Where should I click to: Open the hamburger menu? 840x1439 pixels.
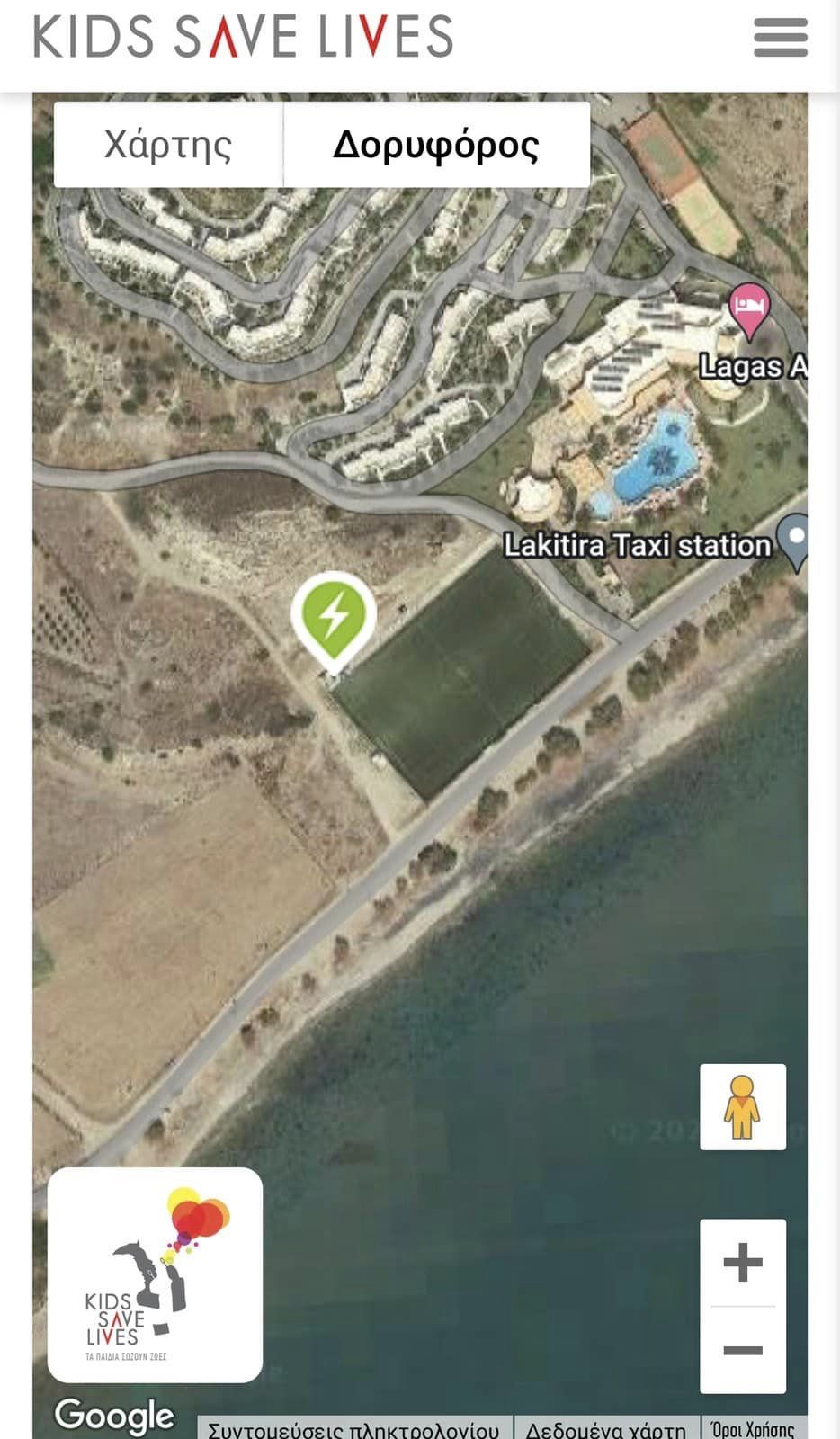[780, 38]
